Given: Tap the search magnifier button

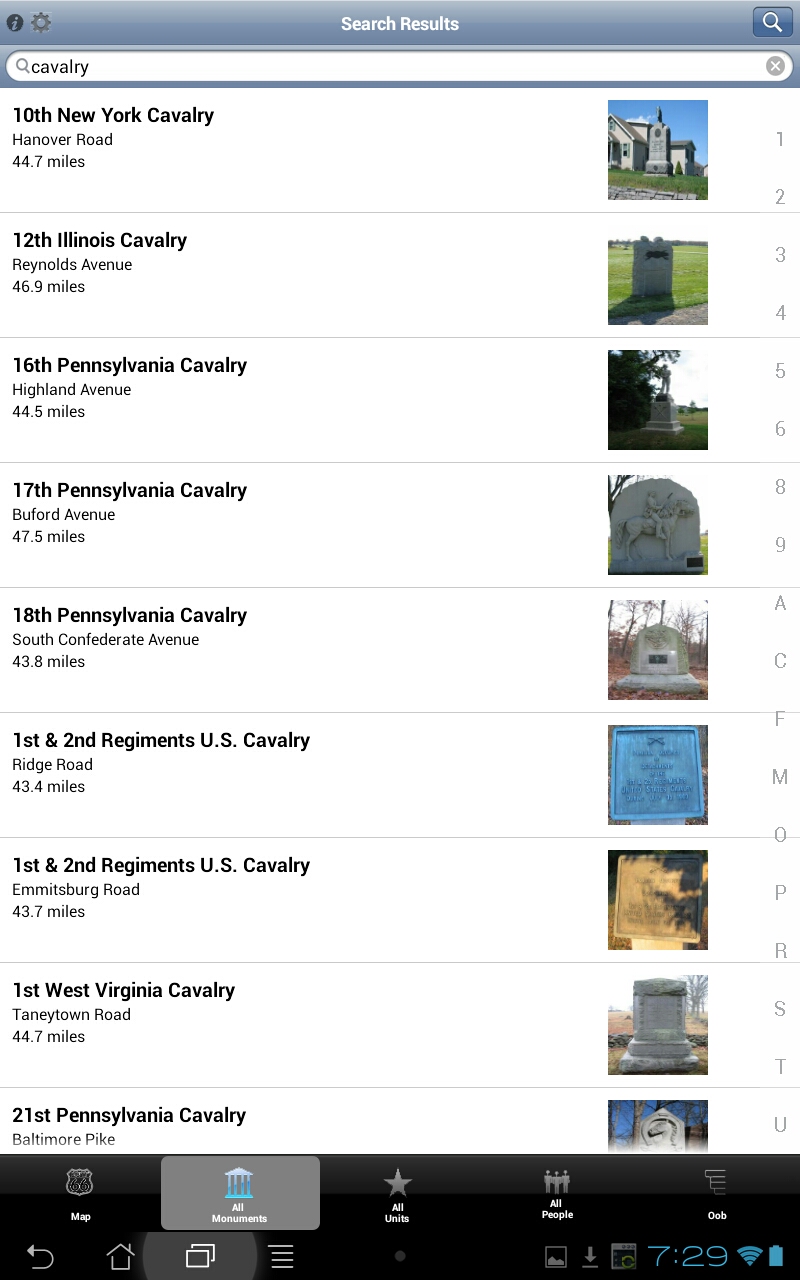Looking at the screenshot, I should point(772,22).
